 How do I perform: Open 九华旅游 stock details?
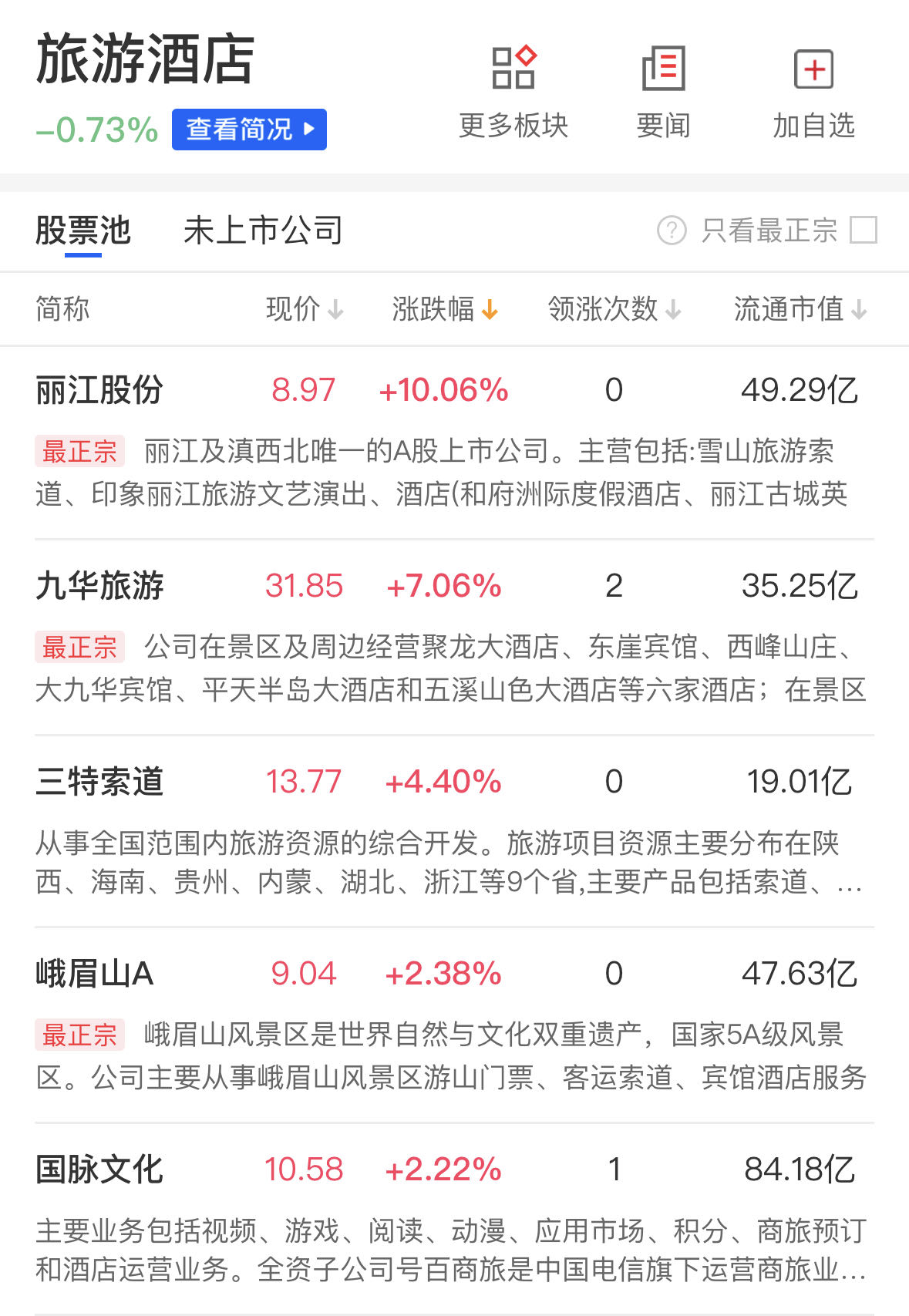99,586
